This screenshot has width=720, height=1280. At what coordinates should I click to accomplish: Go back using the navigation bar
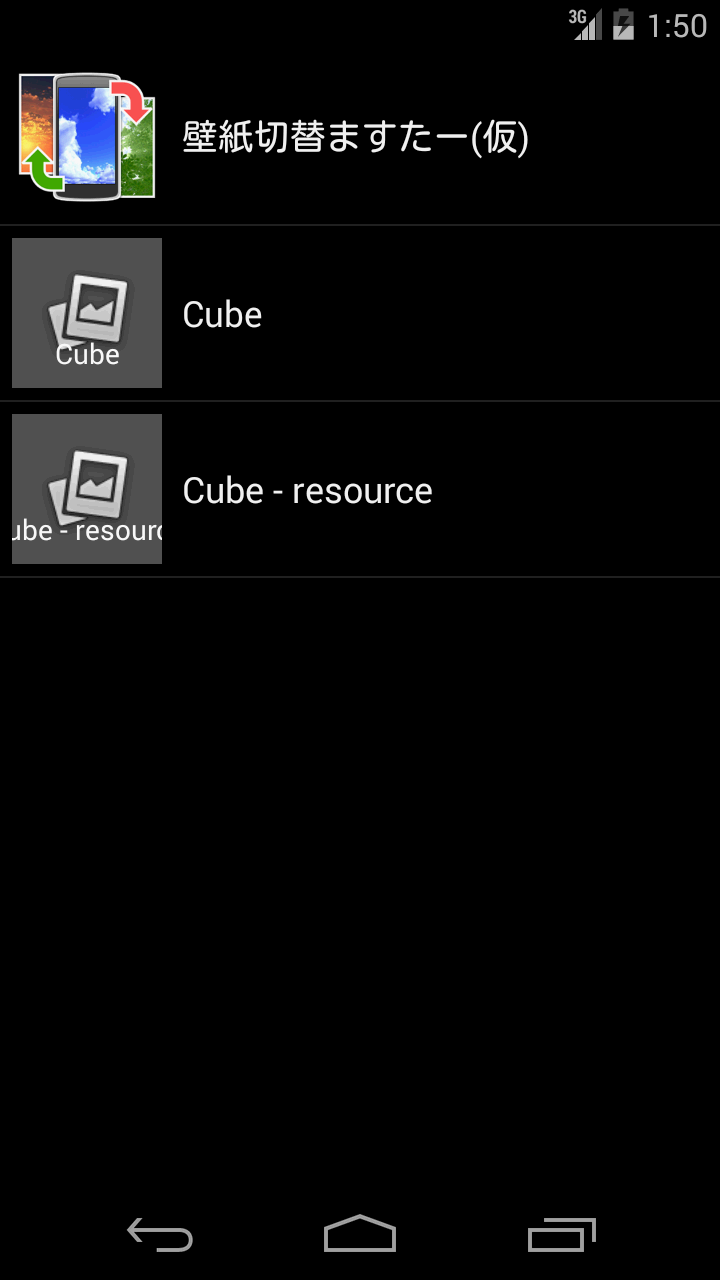click(160, 1235)
